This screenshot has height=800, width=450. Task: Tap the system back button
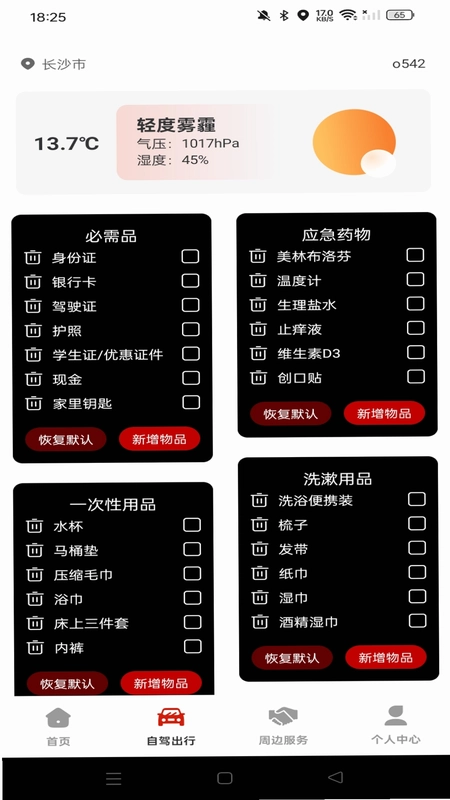click(335, 777)
